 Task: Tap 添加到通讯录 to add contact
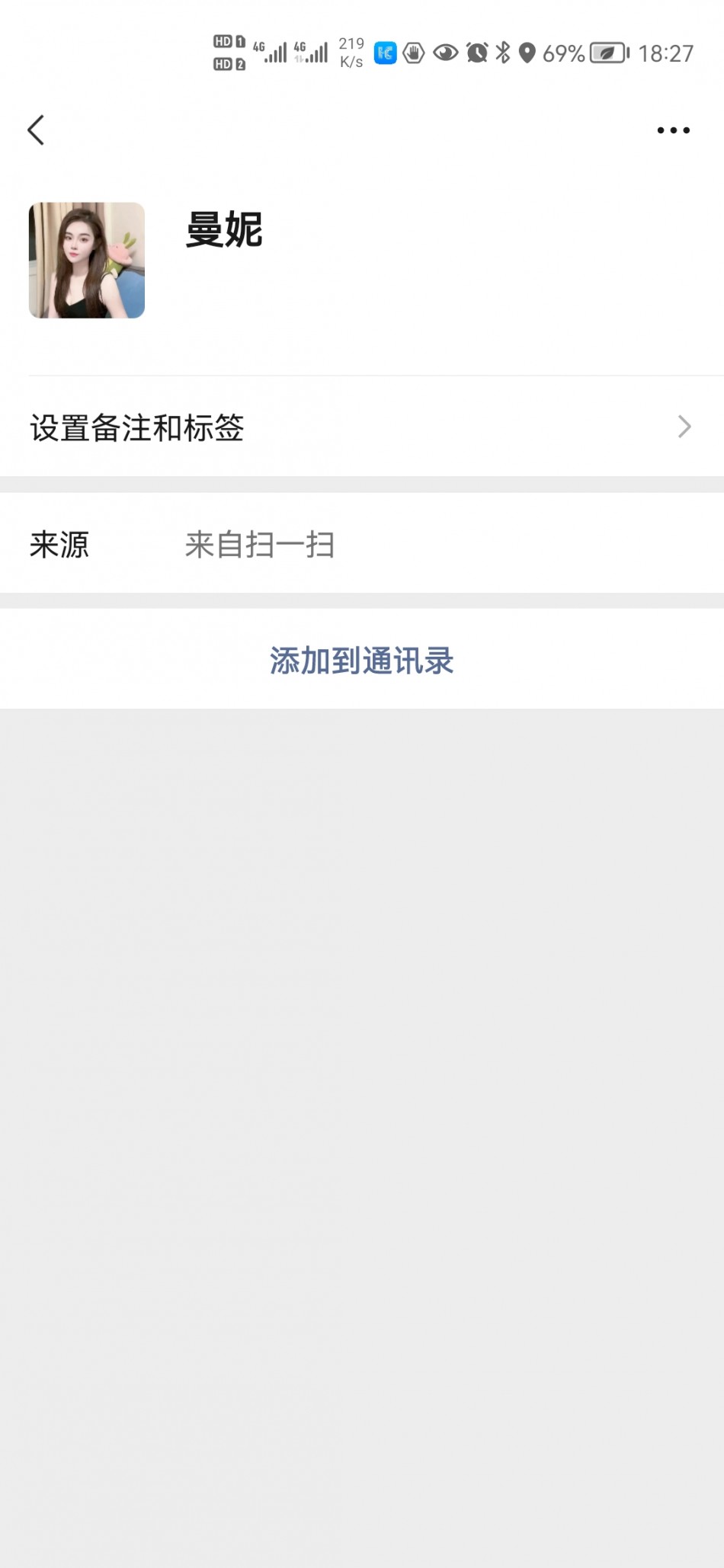(x=362, y=661)
